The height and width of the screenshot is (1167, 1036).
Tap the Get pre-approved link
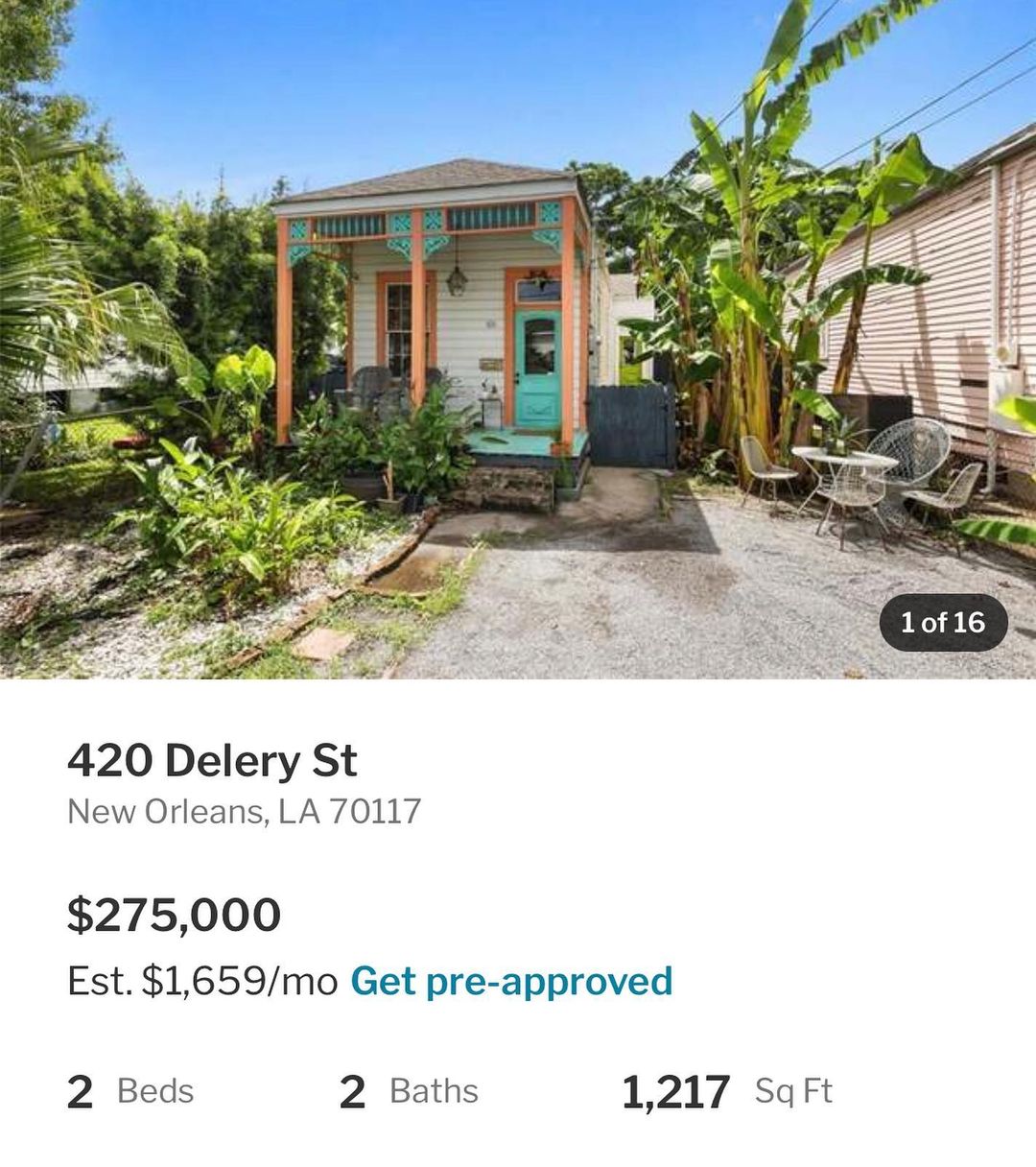[x=511, y=981]
